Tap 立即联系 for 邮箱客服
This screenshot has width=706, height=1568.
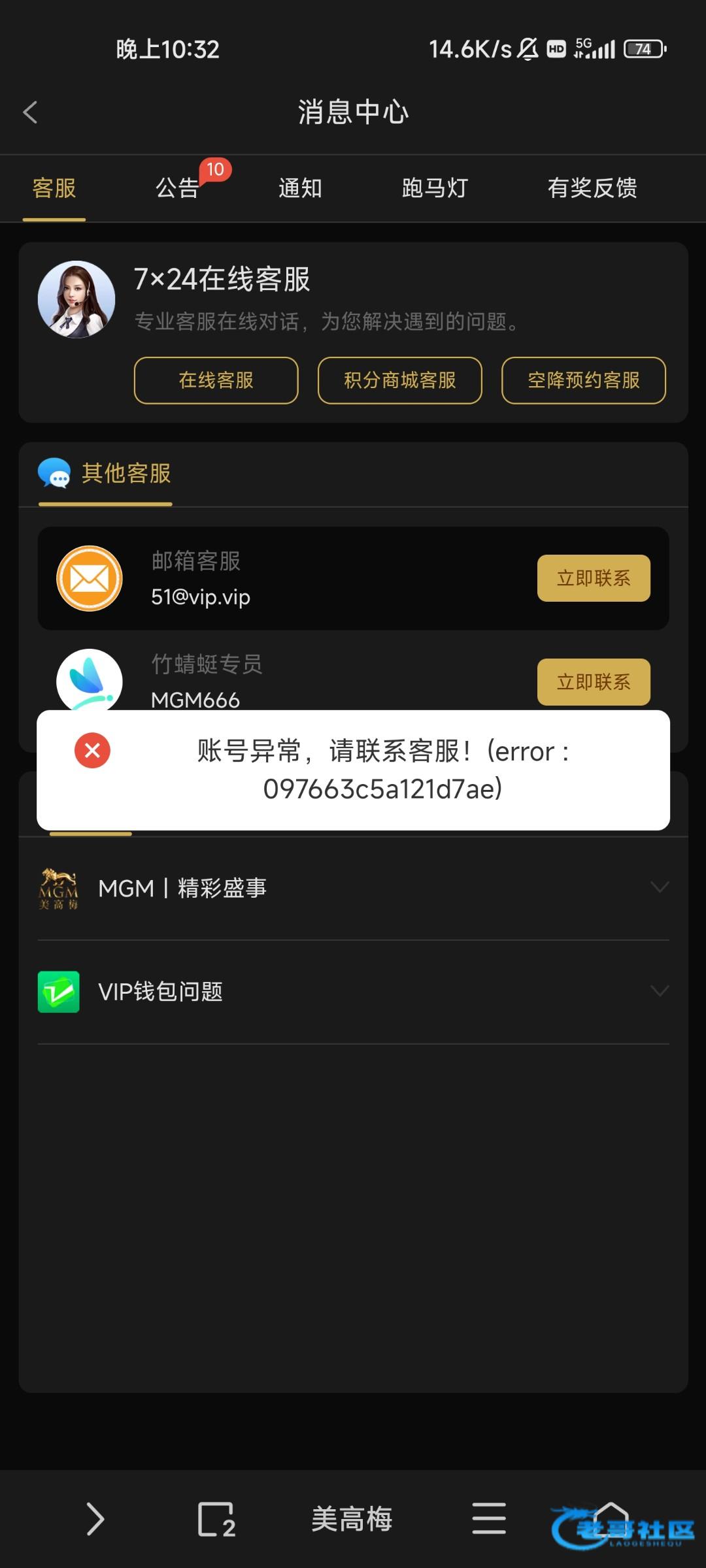click(593, 578)
